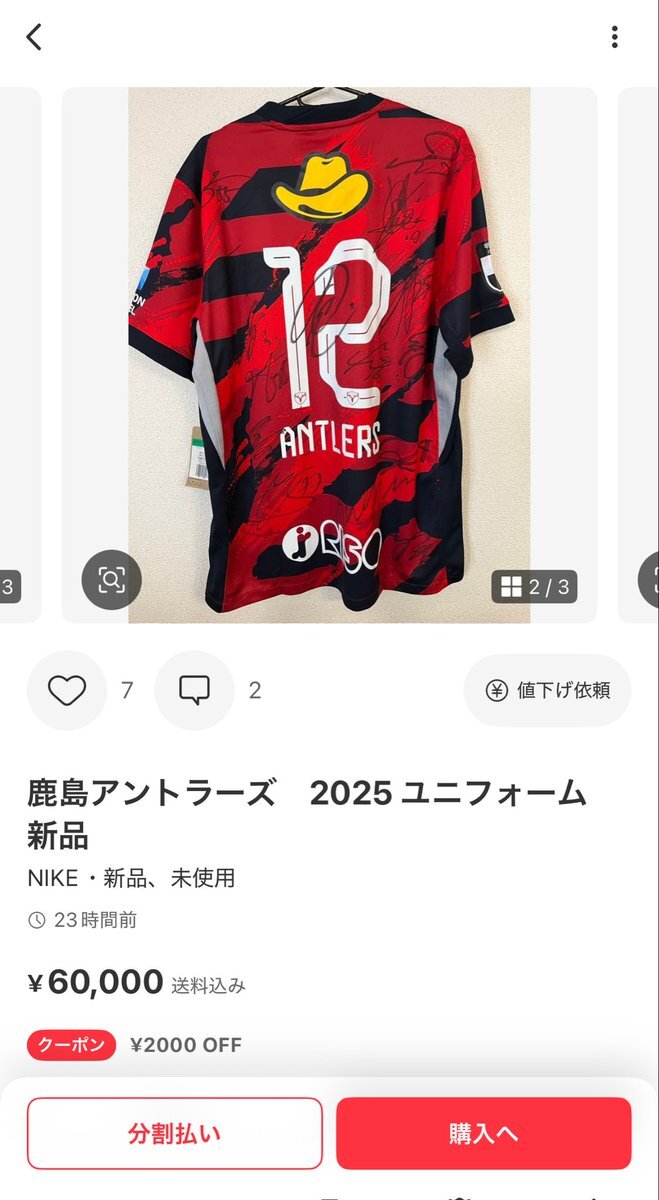This screenshot has width=659, height=1200.
Task: Open the 2 / 3 photo grid view
Action: [535, 587]
